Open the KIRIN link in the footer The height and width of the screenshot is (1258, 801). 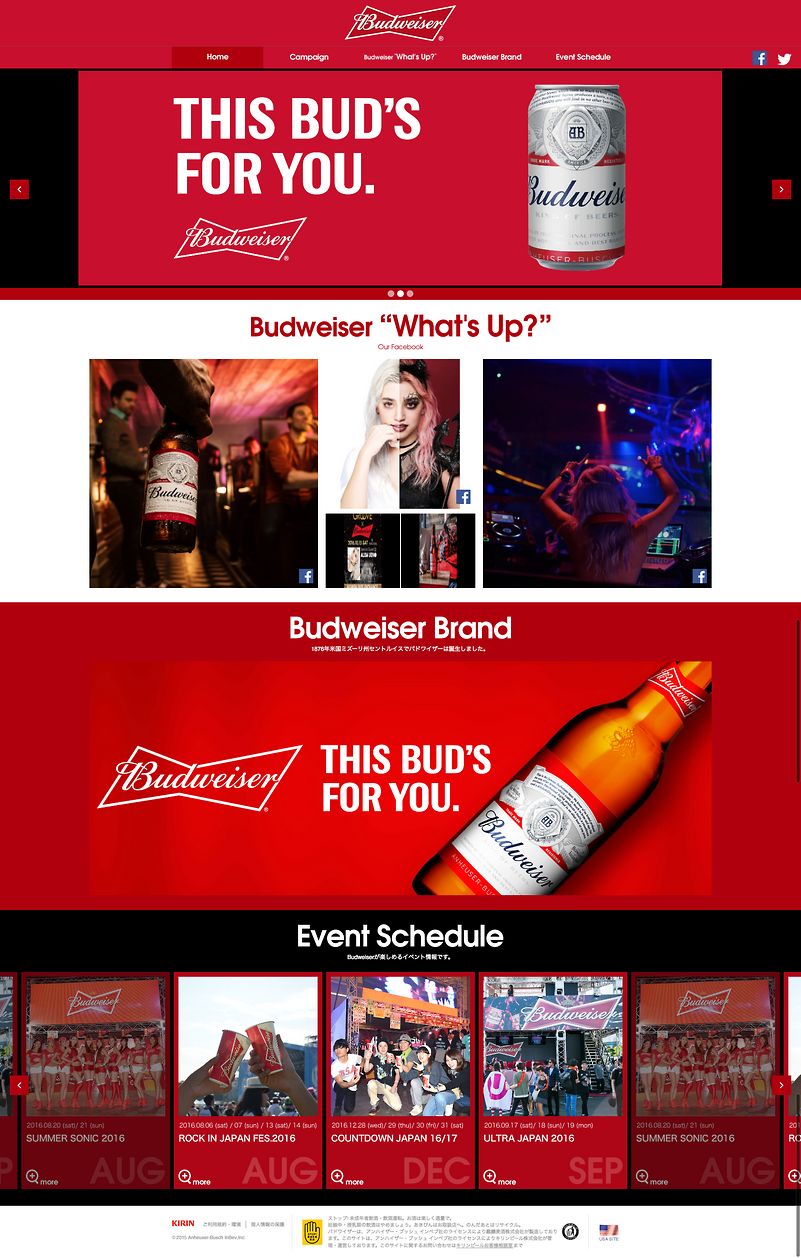[183, 1223]
